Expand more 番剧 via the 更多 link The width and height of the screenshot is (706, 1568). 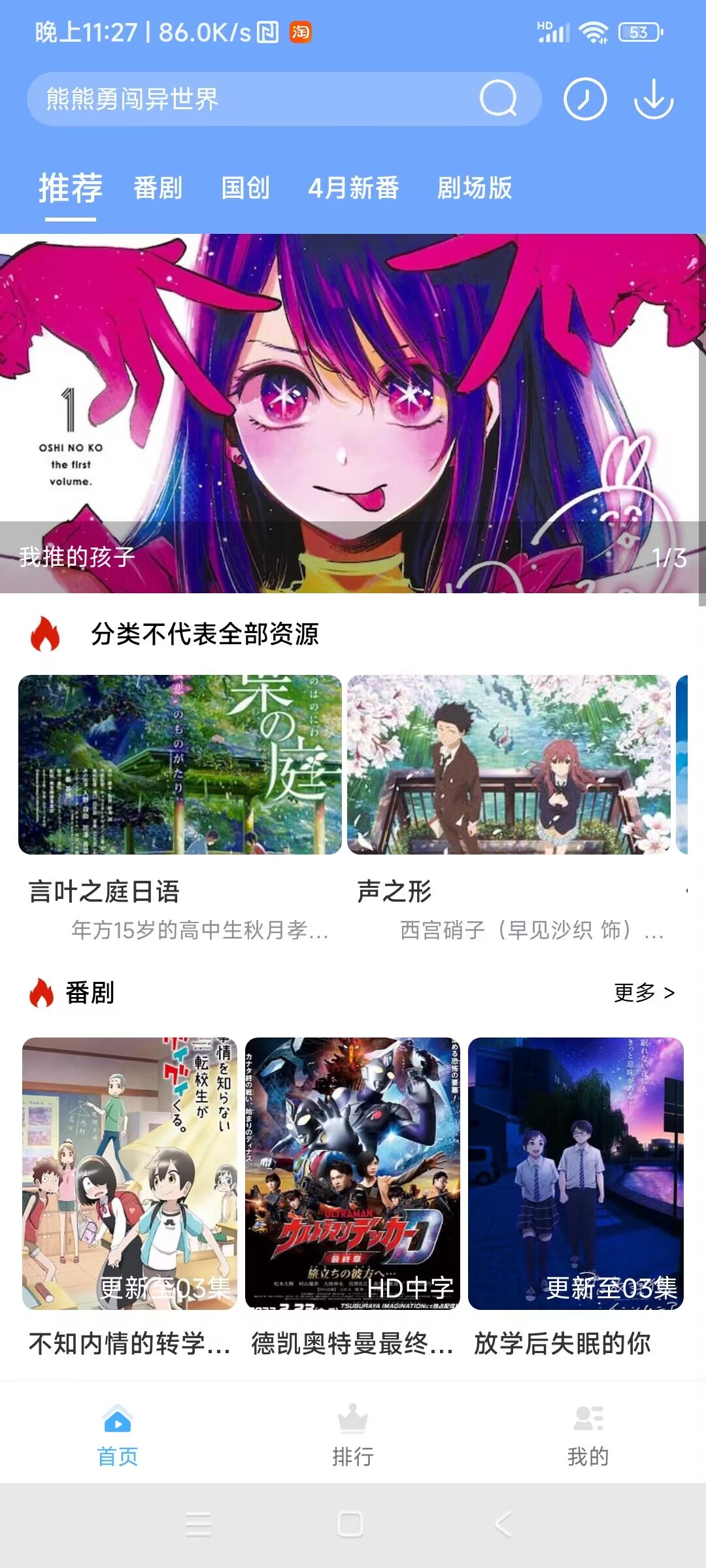643,992
